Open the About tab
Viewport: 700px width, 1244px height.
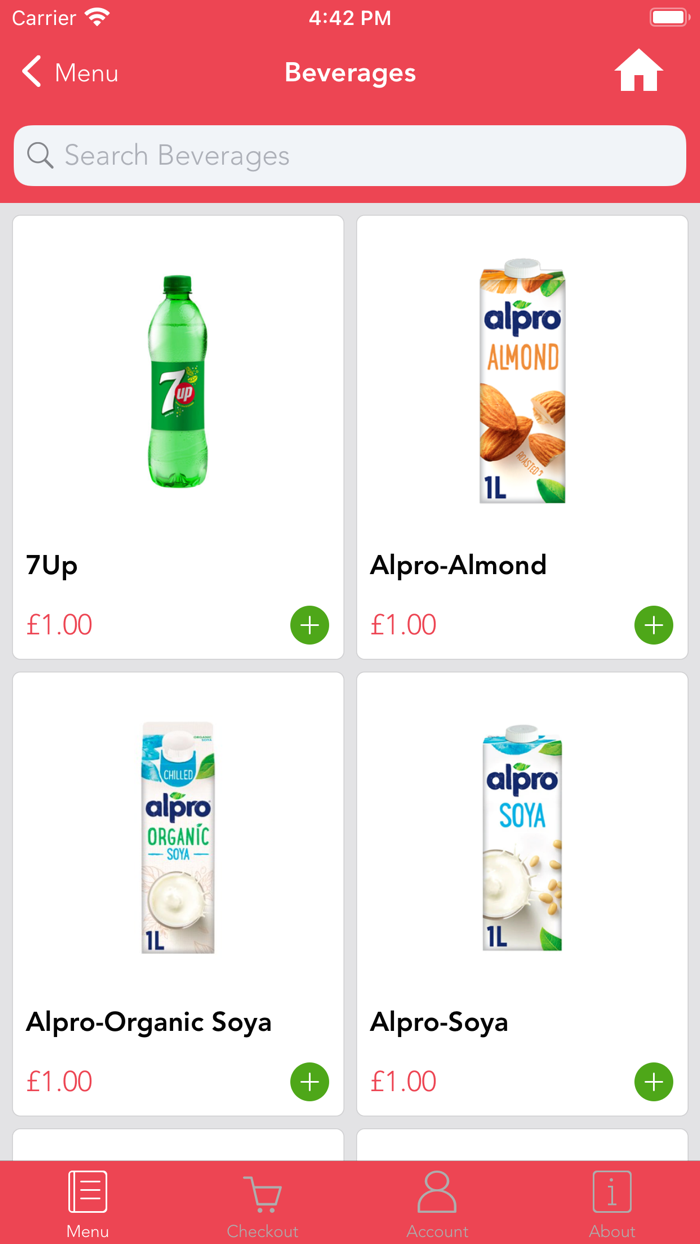(612, 1204)
